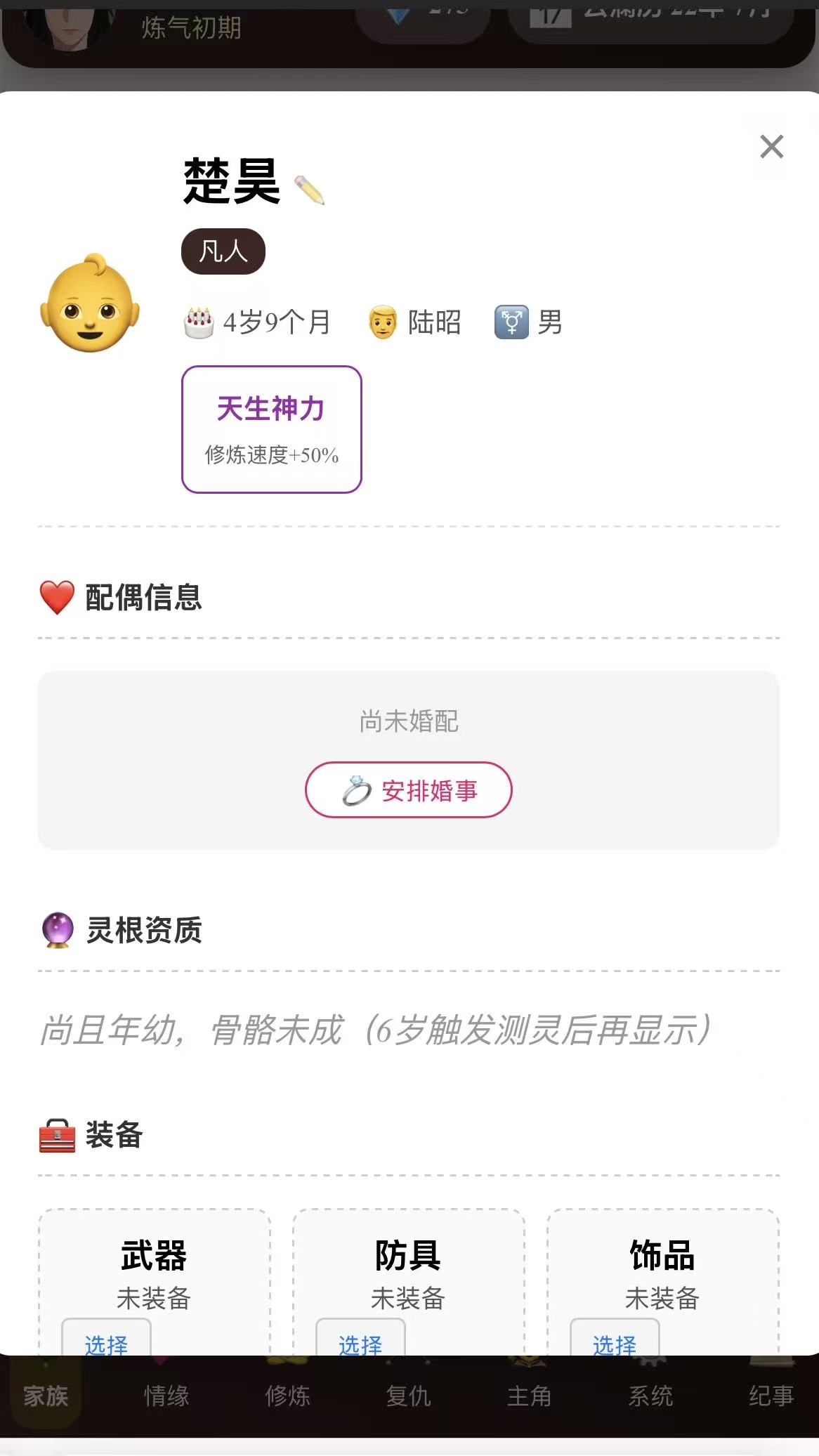Click the birthday cake age icon

click(198, 322)
